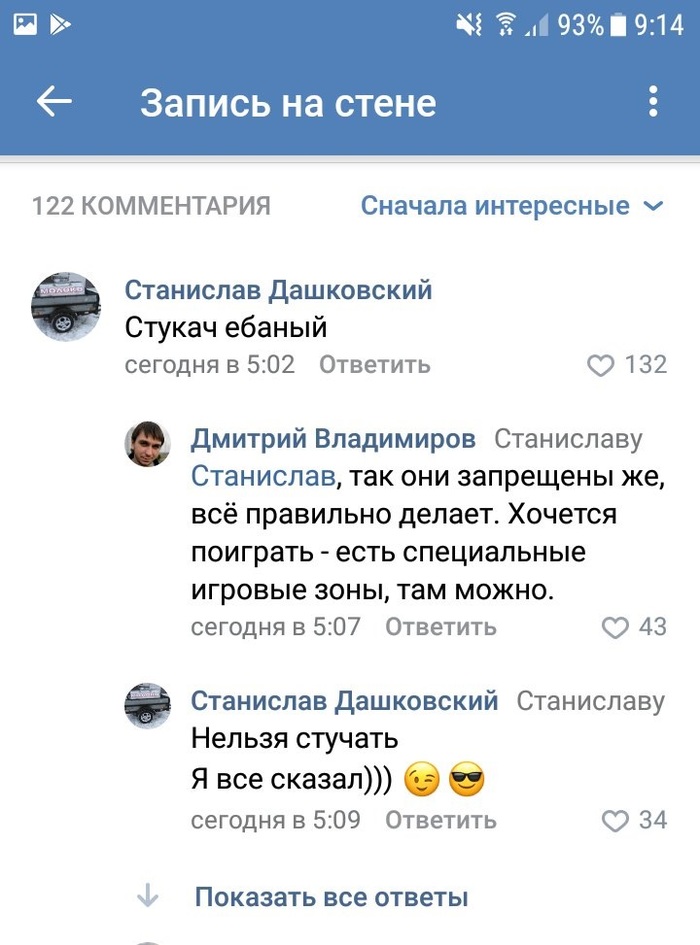The height and width of the screenshot is (945, 700).
Task: Open Станислав Дашковский's name on the top comment
Action: pos(278,290)
